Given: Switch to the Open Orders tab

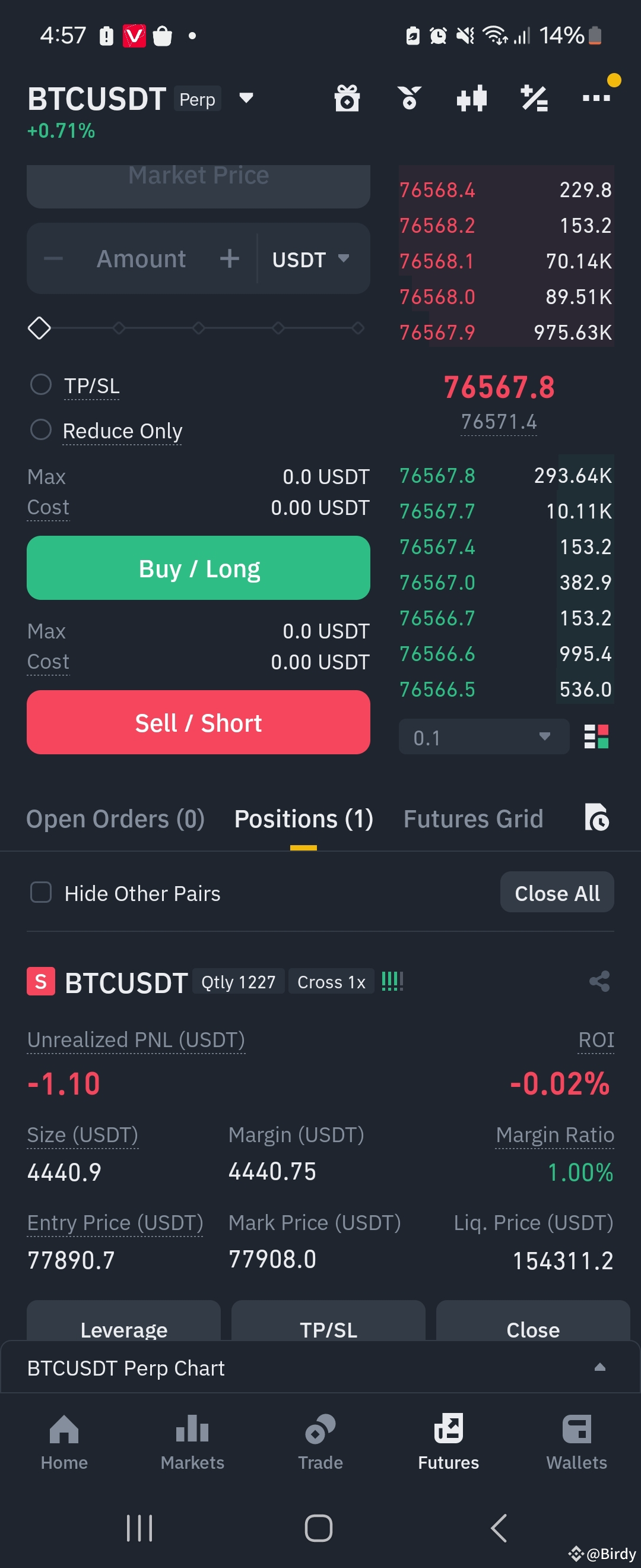Looking at the screenshot, I should [x=116, y=818].
